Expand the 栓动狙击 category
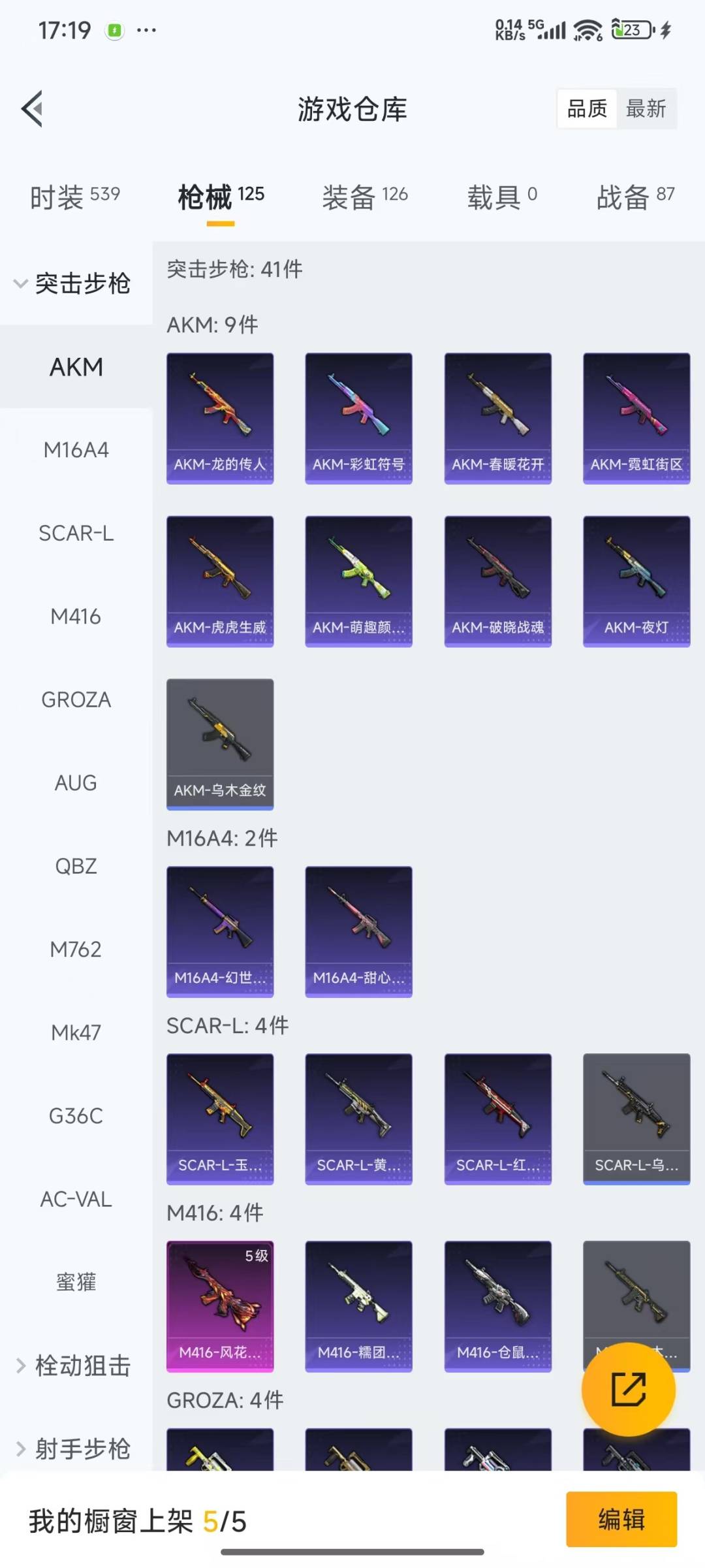This screenshot has height=1568, width=705. click(x=73, y=1366)
